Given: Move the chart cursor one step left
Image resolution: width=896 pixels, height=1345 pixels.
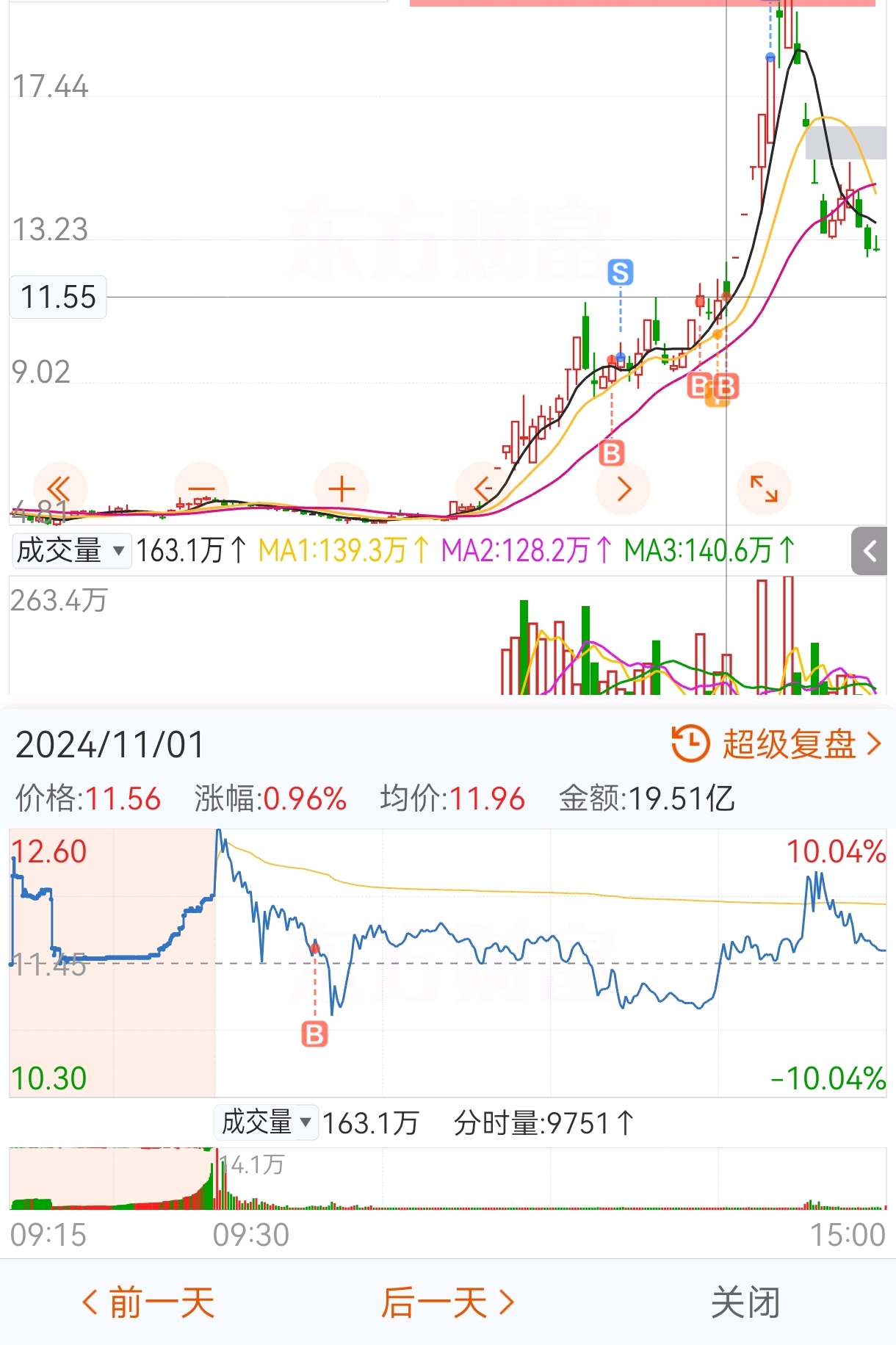Looking at the screenshot, I should (x=482, y=488).
